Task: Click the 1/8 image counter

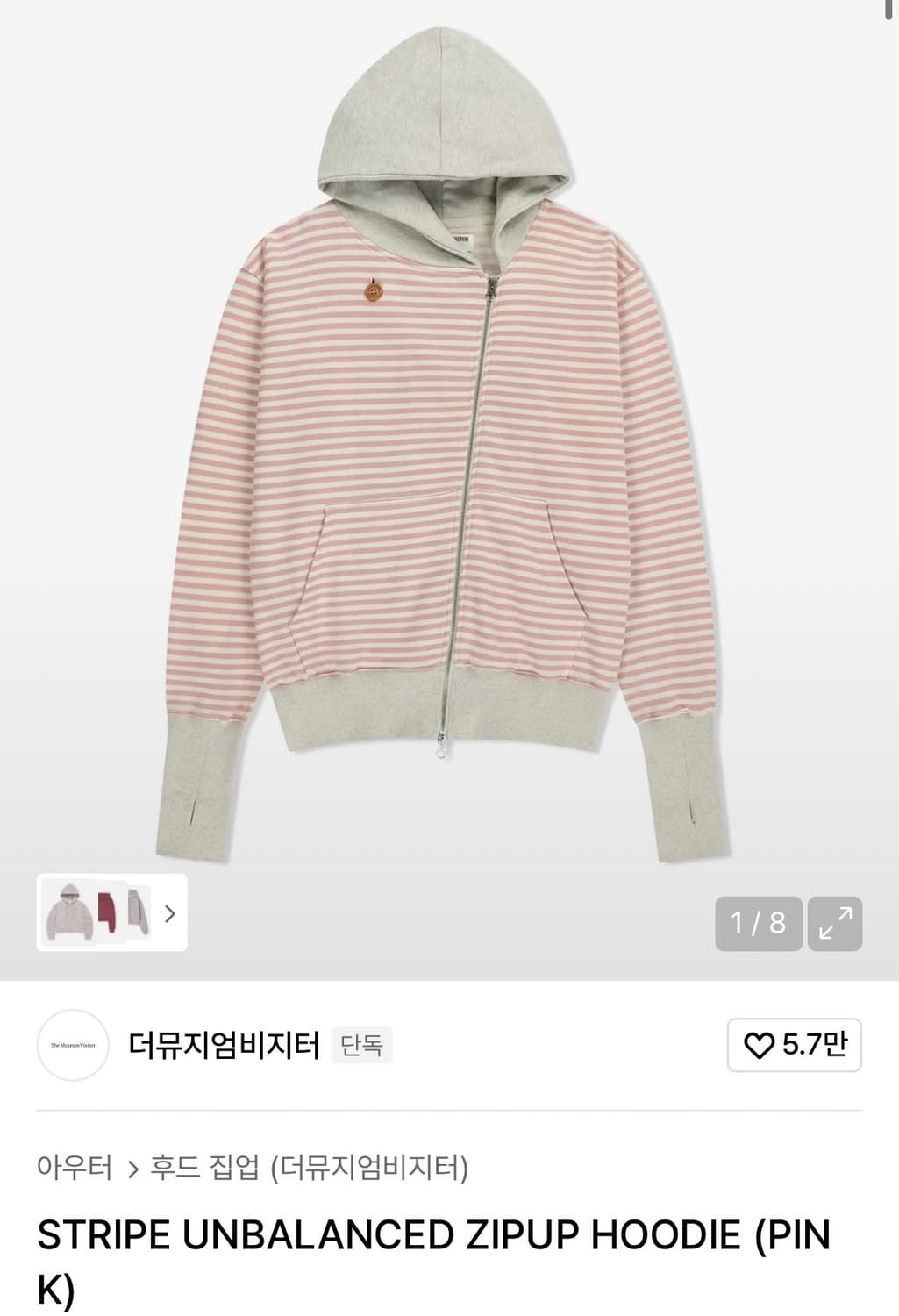Action: coord(758,922)
